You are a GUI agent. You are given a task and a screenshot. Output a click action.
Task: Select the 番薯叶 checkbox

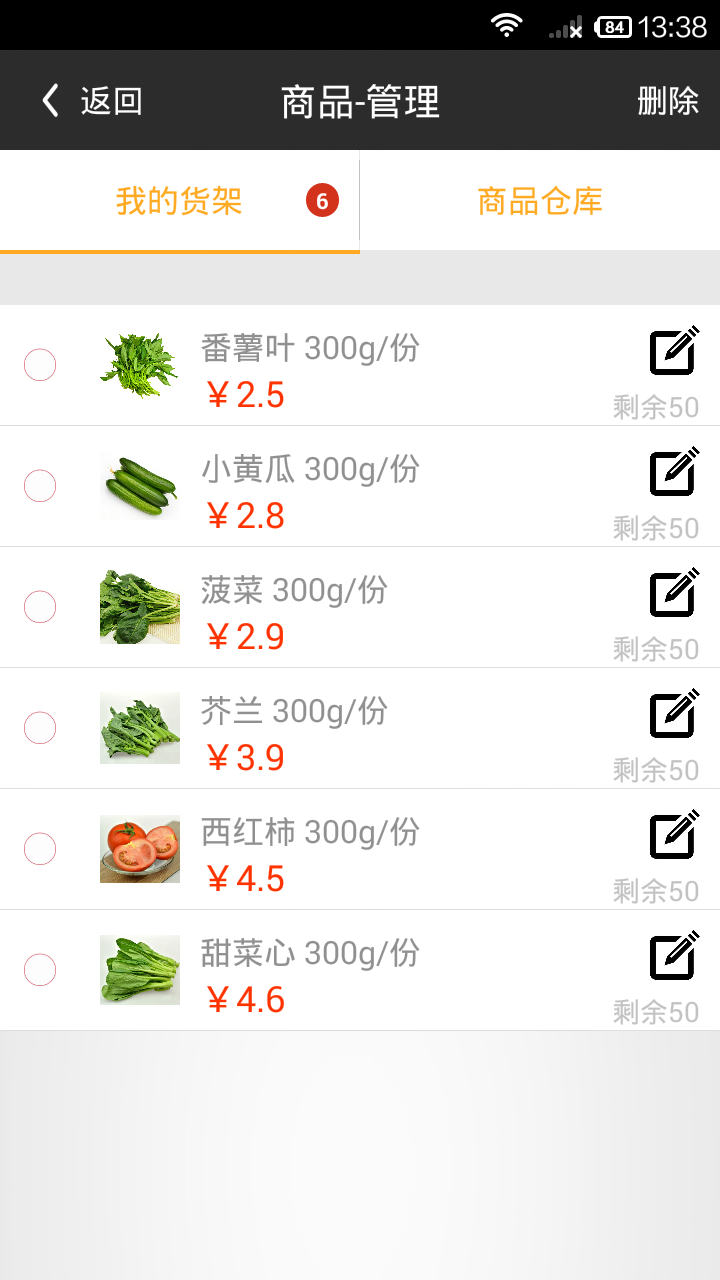coord(40,365)
